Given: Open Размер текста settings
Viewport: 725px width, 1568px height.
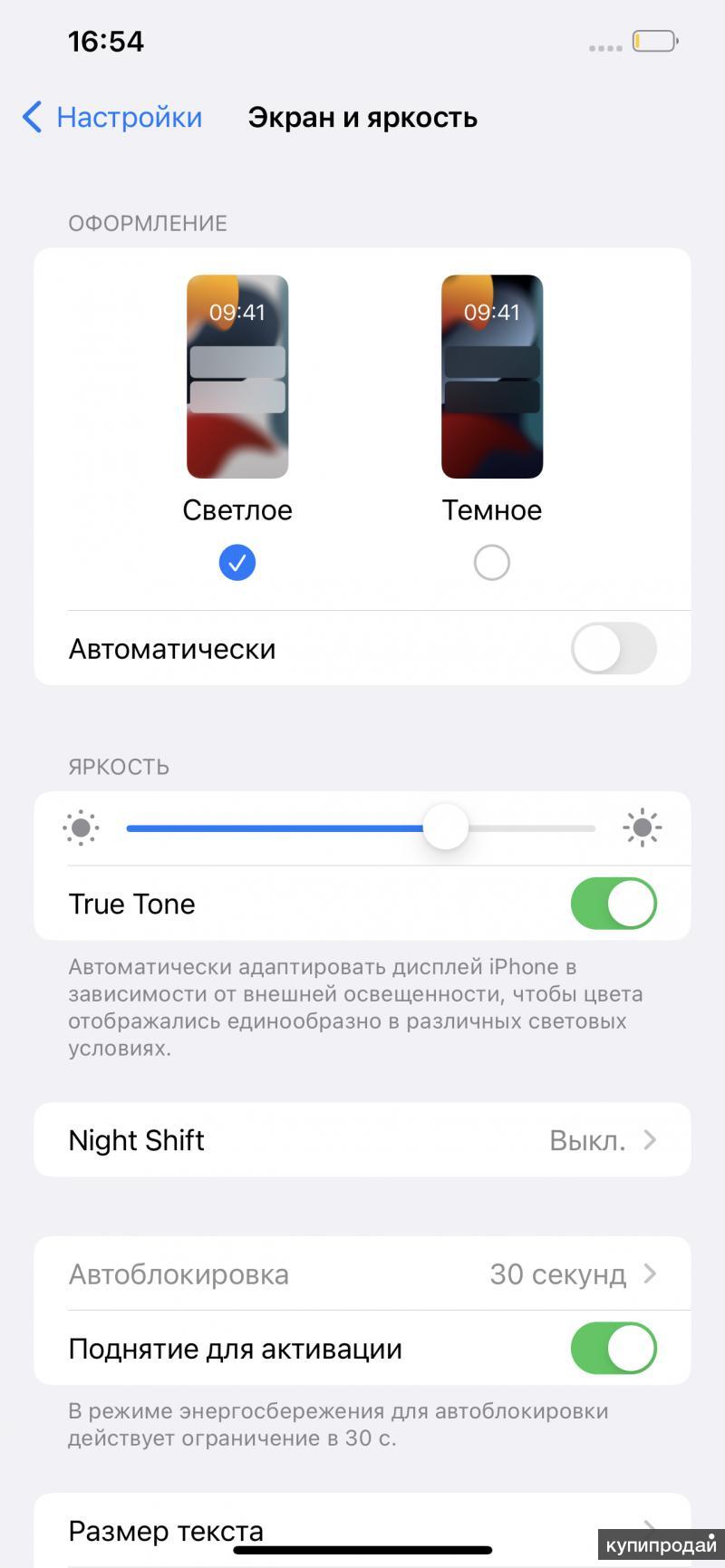Looking at the screenshot, I should (362, 1532).
